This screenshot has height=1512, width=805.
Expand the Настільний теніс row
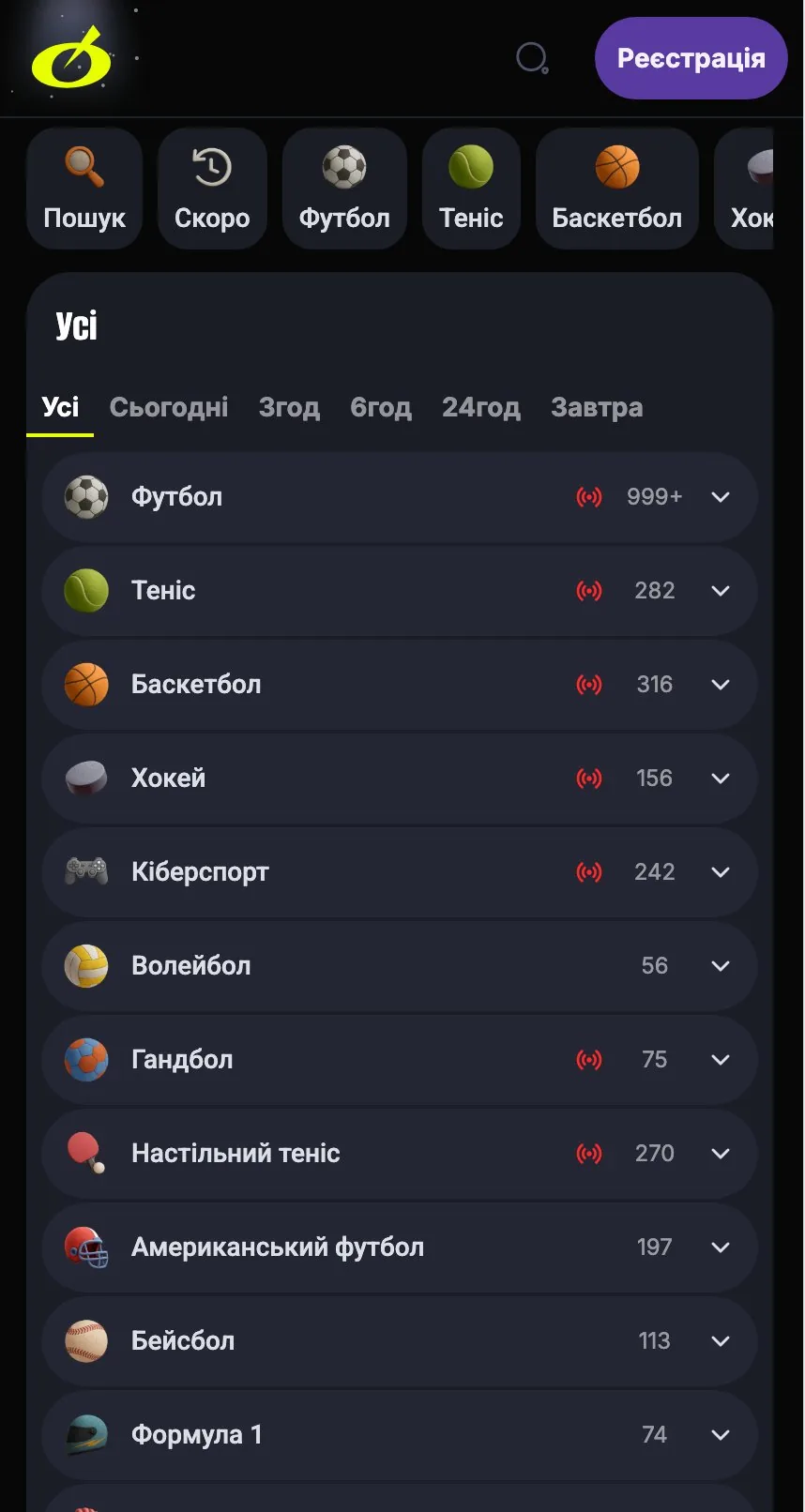[x=720, y=1154]
